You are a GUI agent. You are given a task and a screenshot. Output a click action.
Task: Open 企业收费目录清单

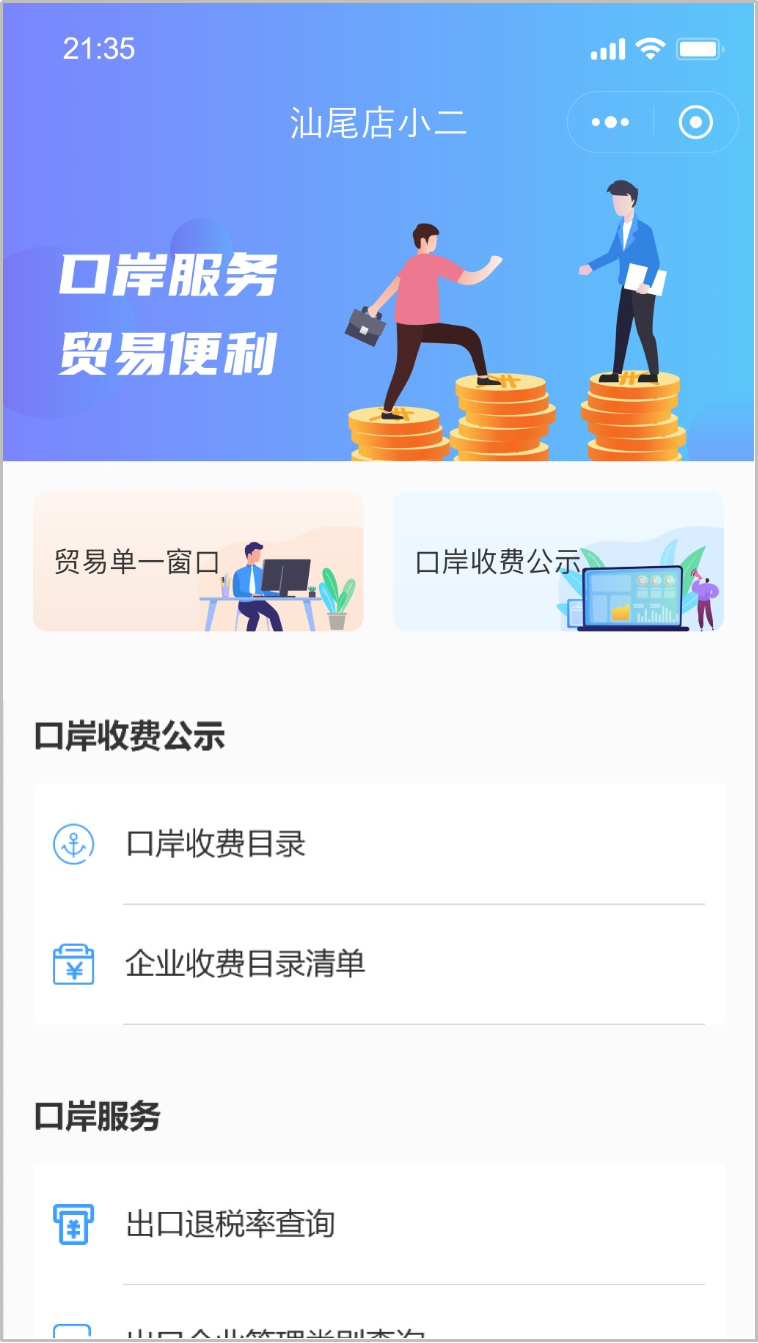tap(245, 964)
